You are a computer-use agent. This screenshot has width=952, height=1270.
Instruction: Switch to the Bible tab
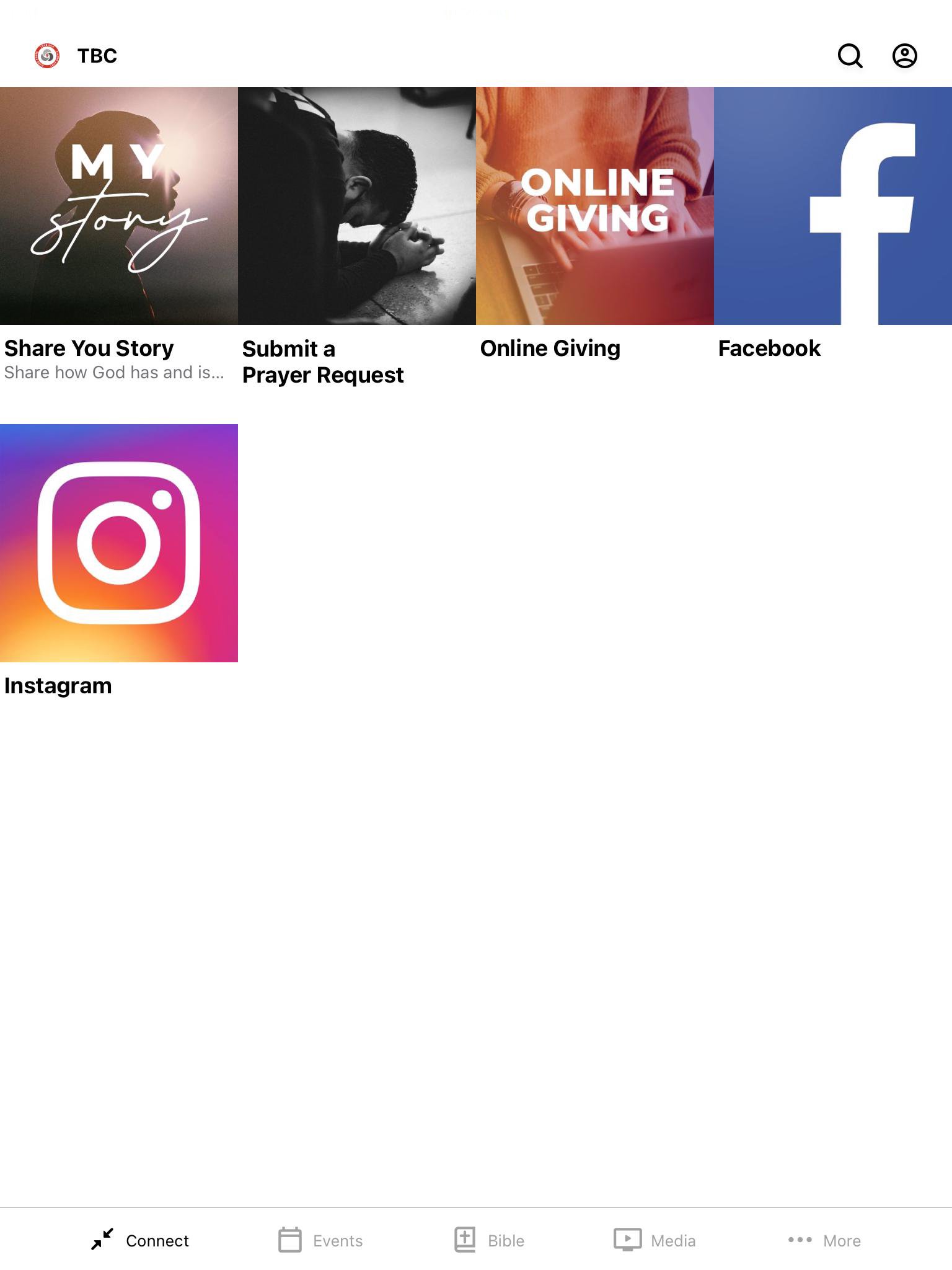tap(490, 1240)
